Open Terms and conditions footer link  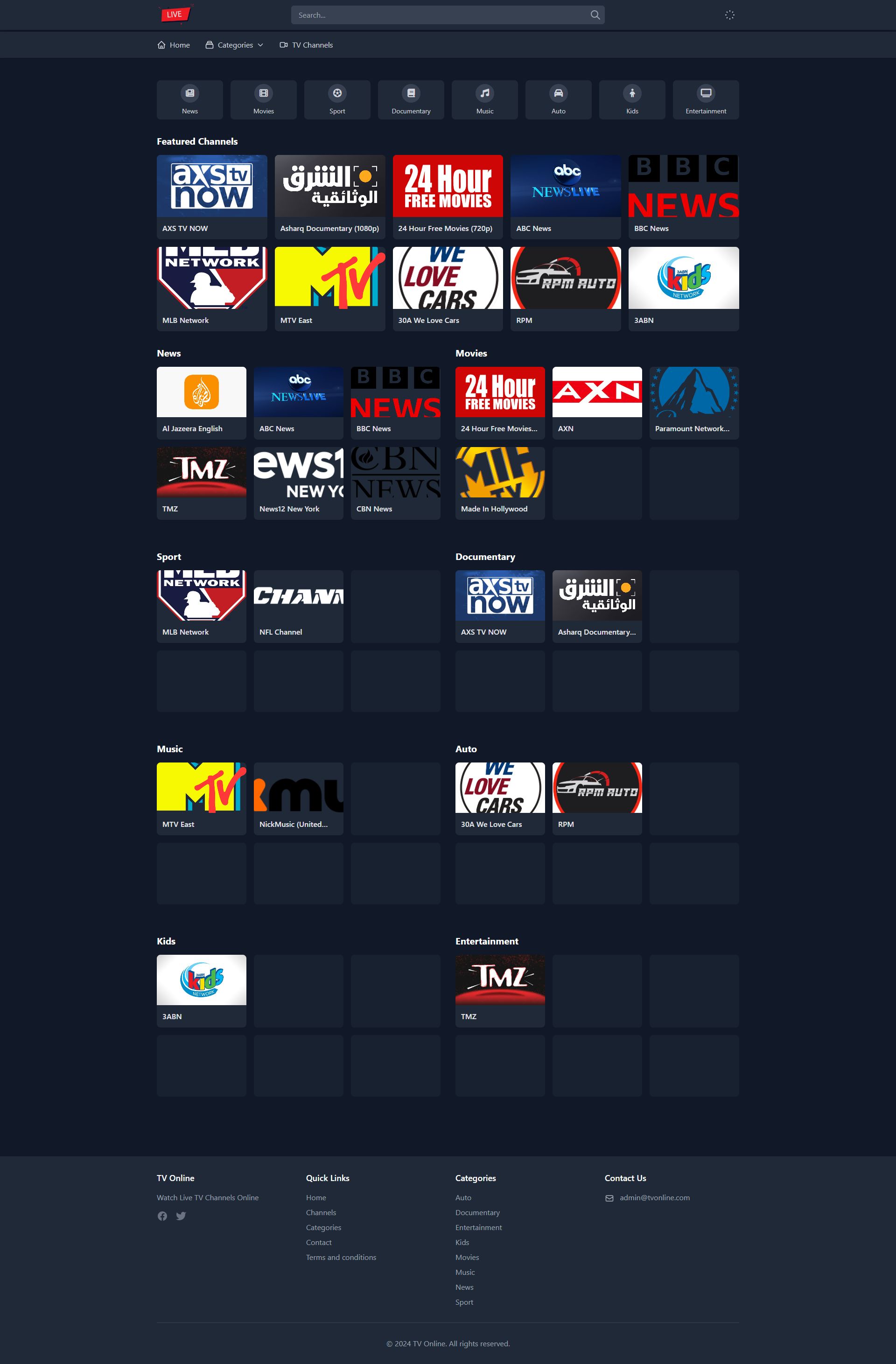(x=341, y=1257)
